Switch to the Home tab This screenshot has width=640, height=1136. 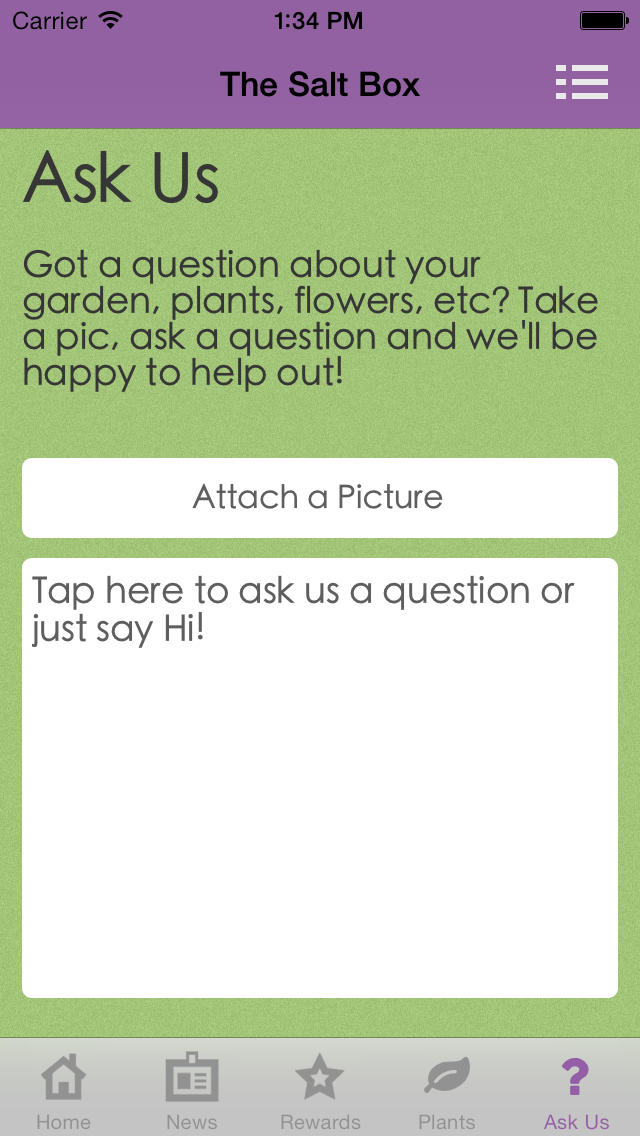[64, 1089]
